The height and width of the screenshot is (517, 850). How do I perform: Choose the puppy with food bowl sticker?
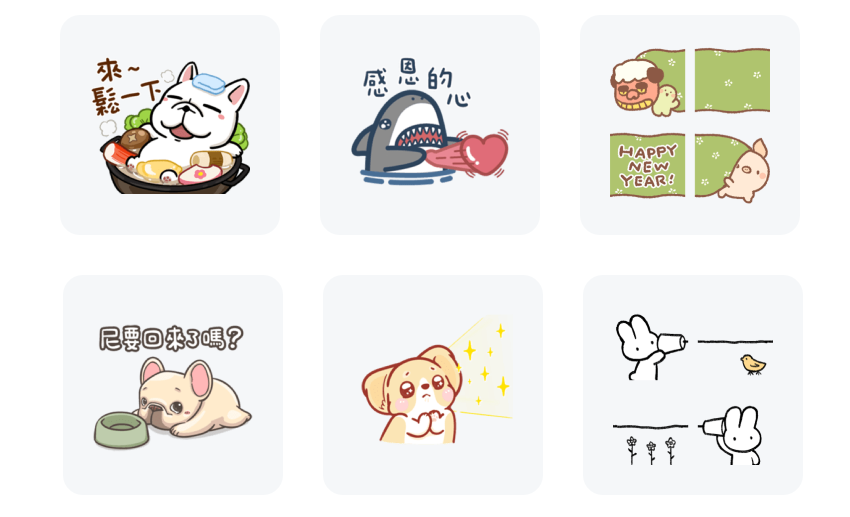[x=172, y=385]
